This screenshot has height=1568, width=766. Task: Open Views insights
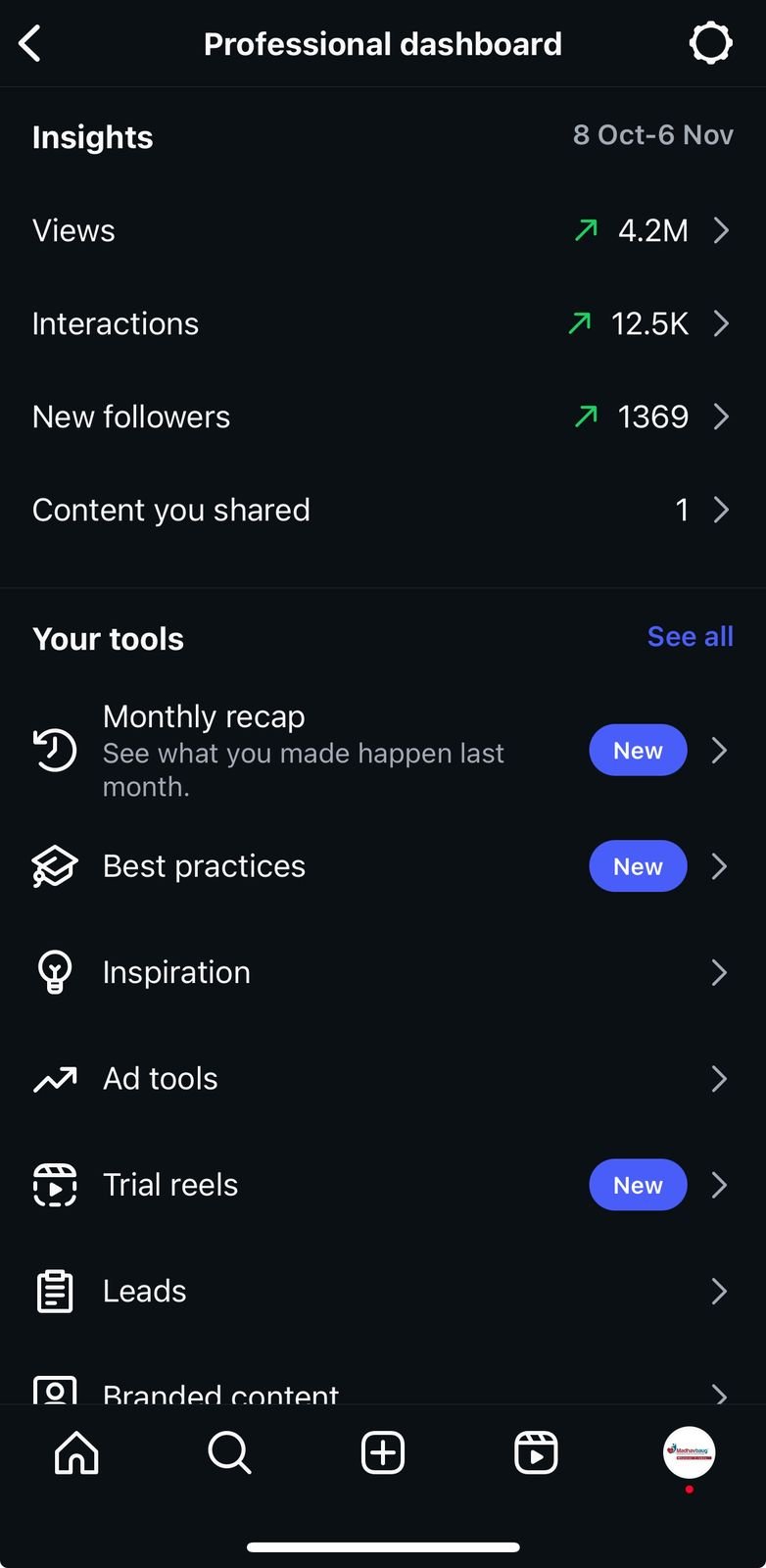pyautogui.click(x=382, y=231)
